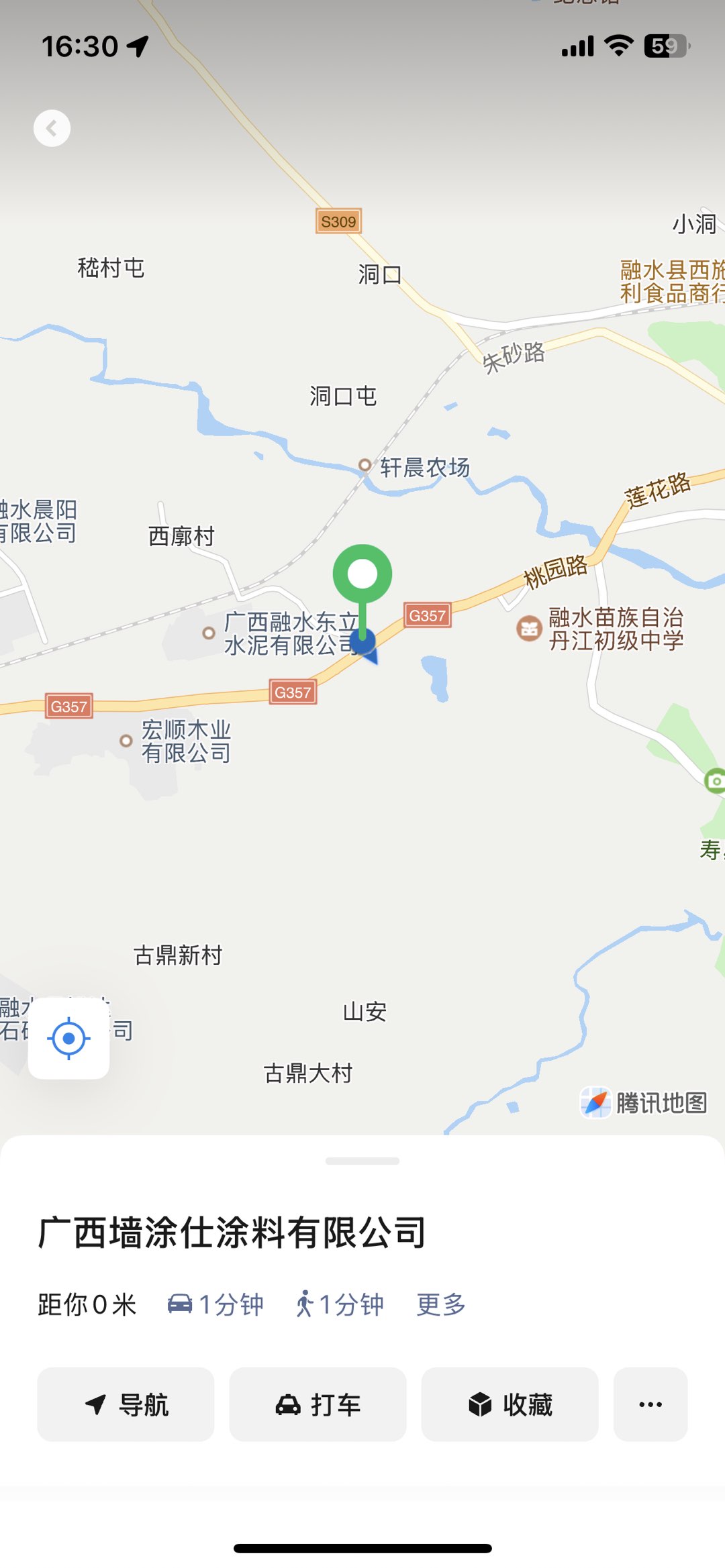Go back using the top-left arrow
Viewport: 725px width, 1568px height.
pos(52,128)
